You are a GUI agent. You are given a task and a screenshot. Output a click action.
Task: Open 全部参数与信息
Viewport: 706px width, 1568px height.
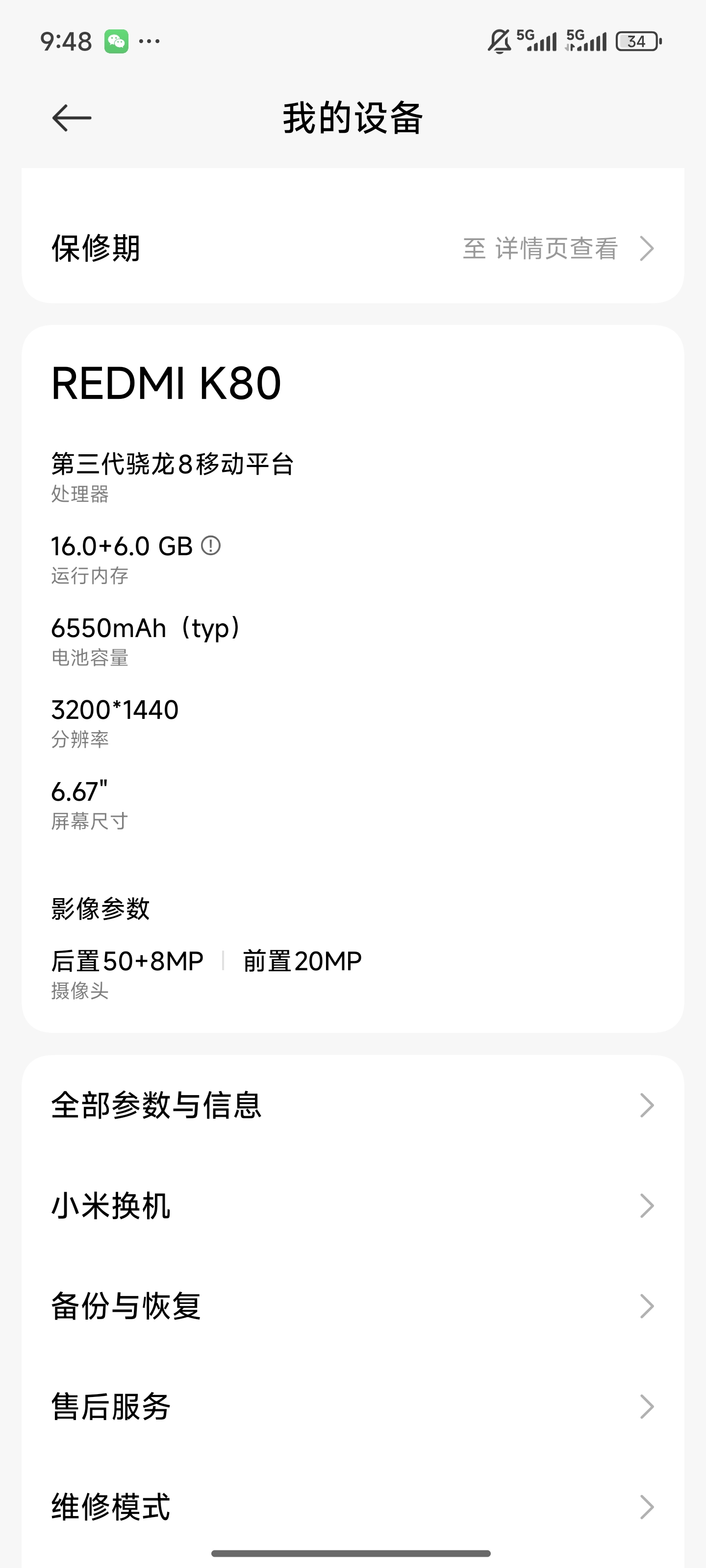pos(353,1105)
